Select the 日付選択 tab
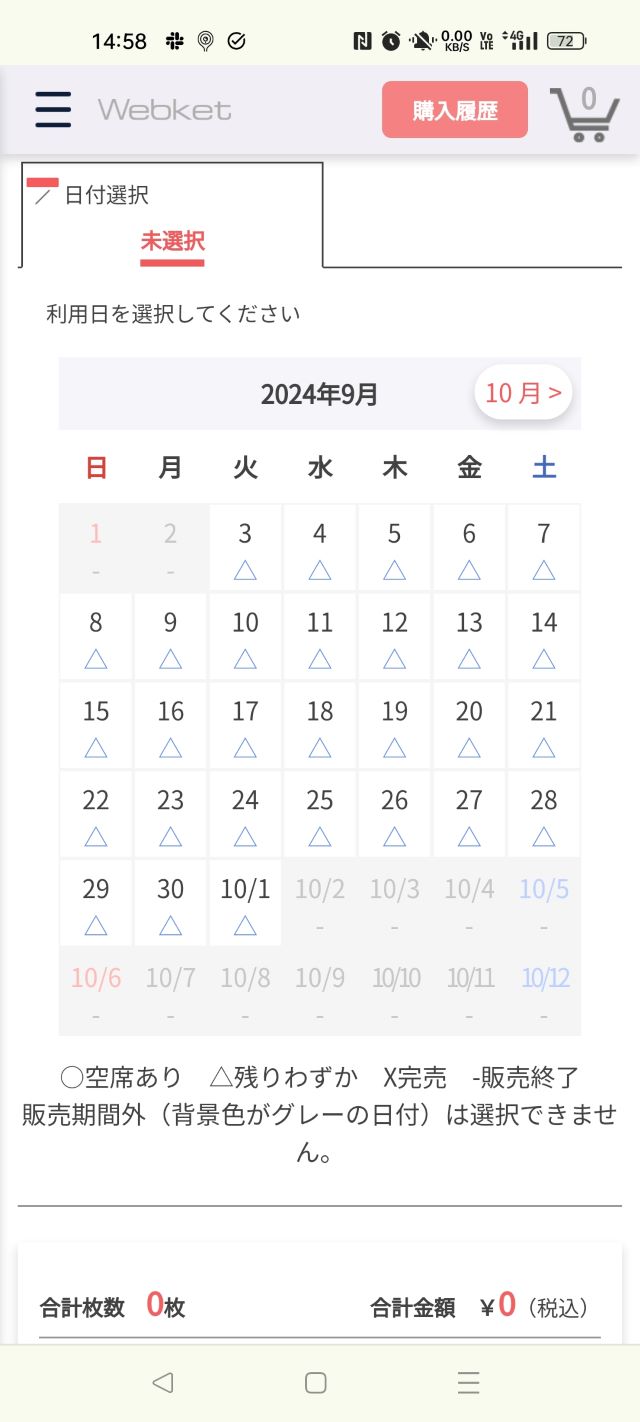This screenshot has height=1422, width=640. (x=172, y=216)
